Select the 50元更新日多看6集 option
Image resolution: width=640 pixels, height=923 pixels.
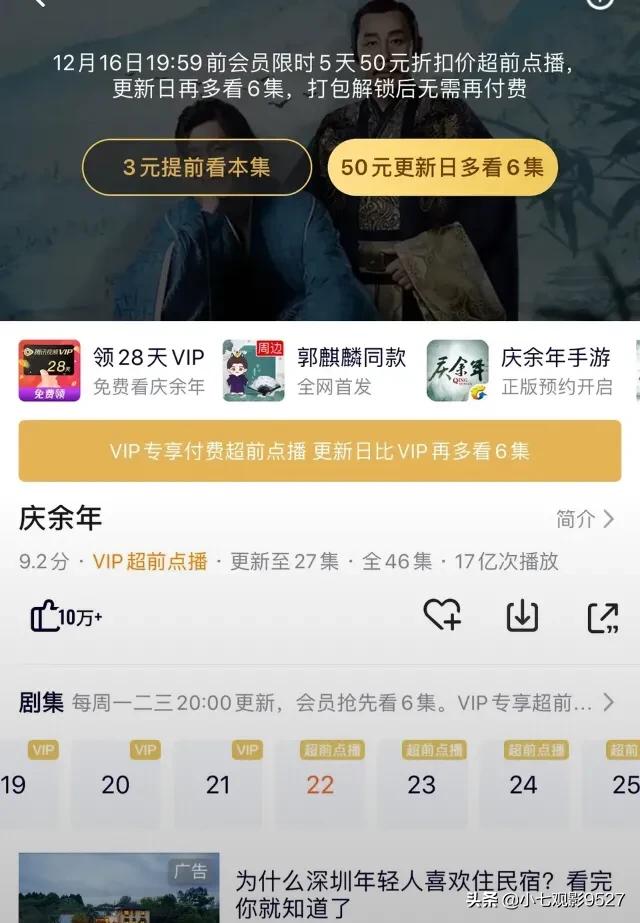[442, 167]
